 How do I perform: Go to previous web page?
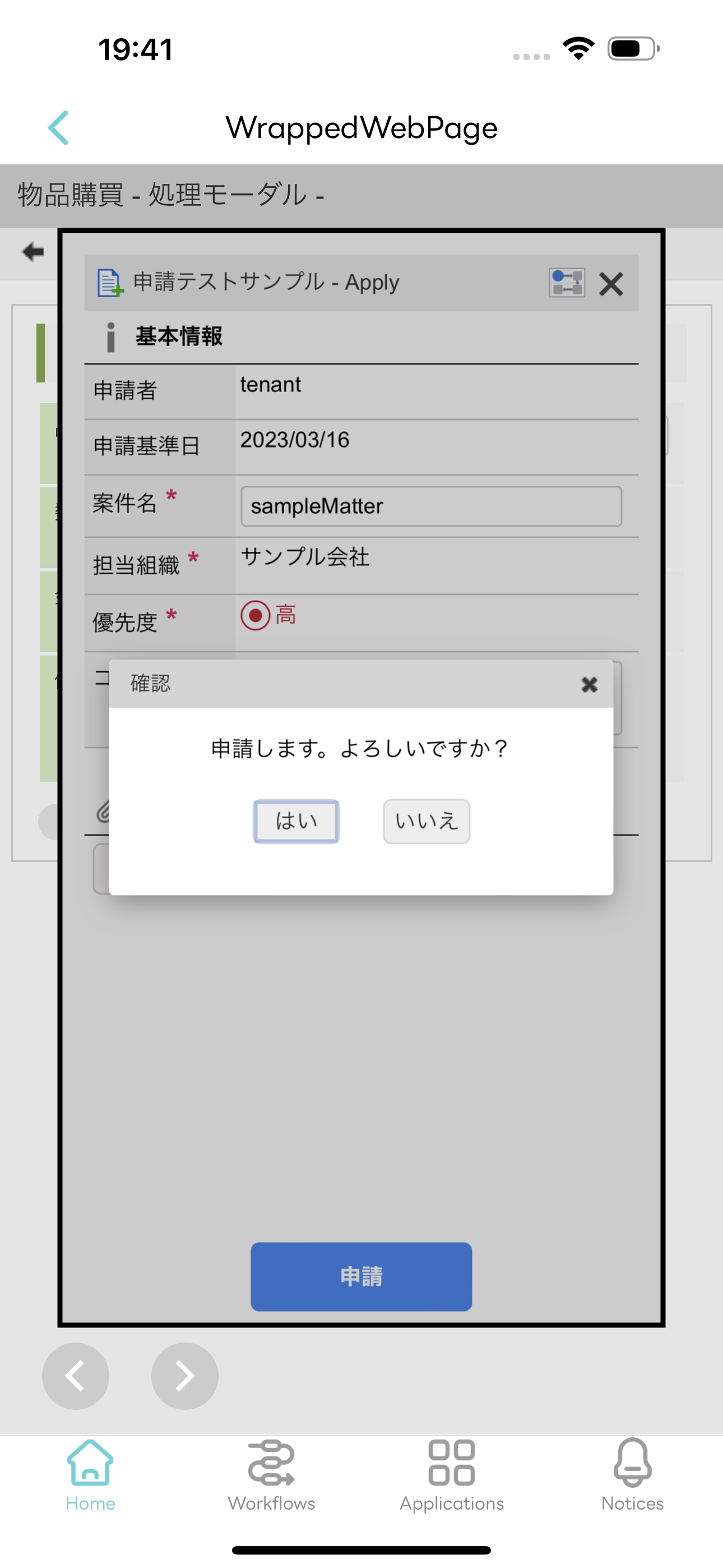click(x=76, y=1376)
